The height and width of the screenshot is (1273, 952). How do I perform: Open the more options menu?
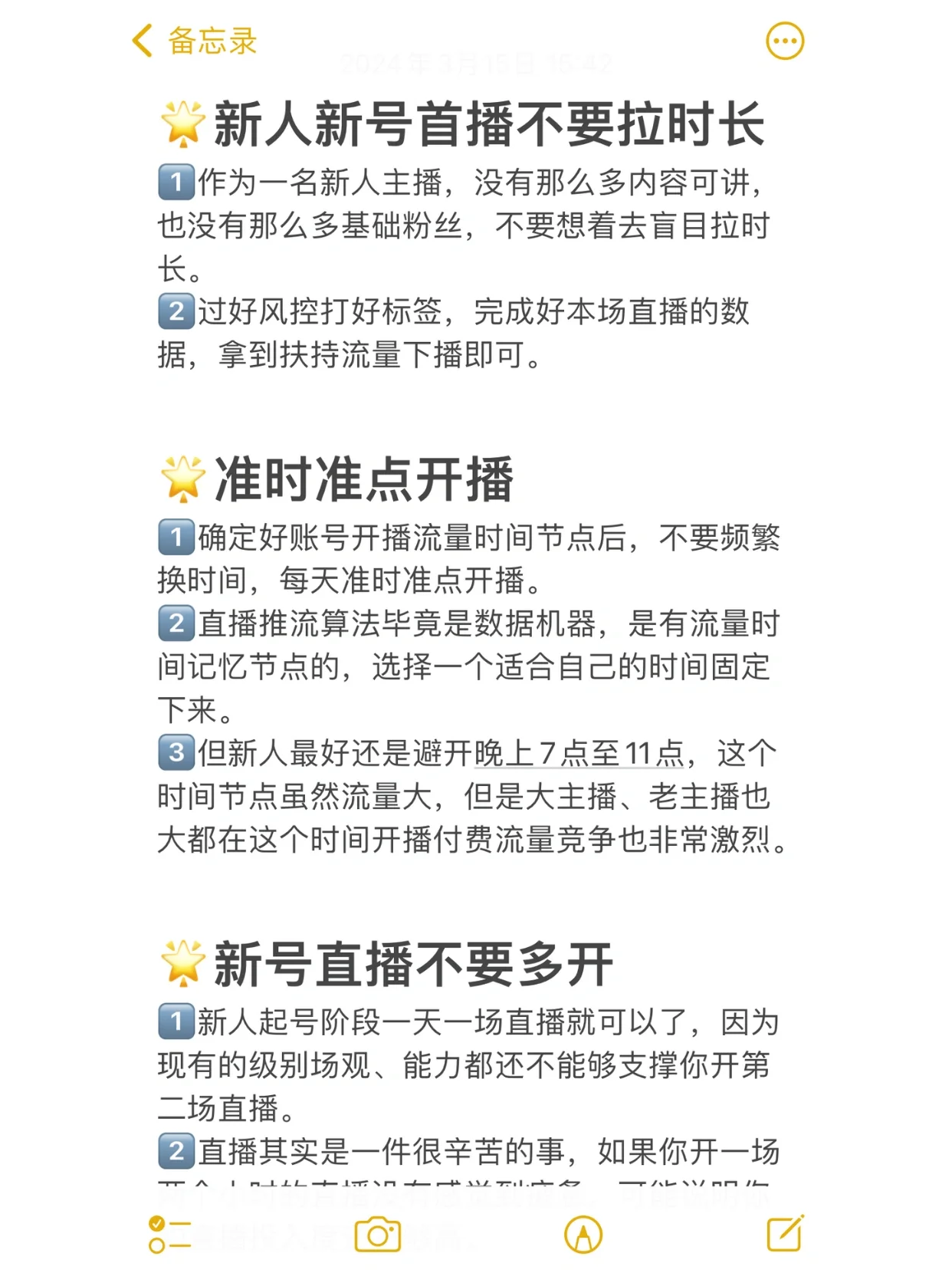tap(785, 41)
